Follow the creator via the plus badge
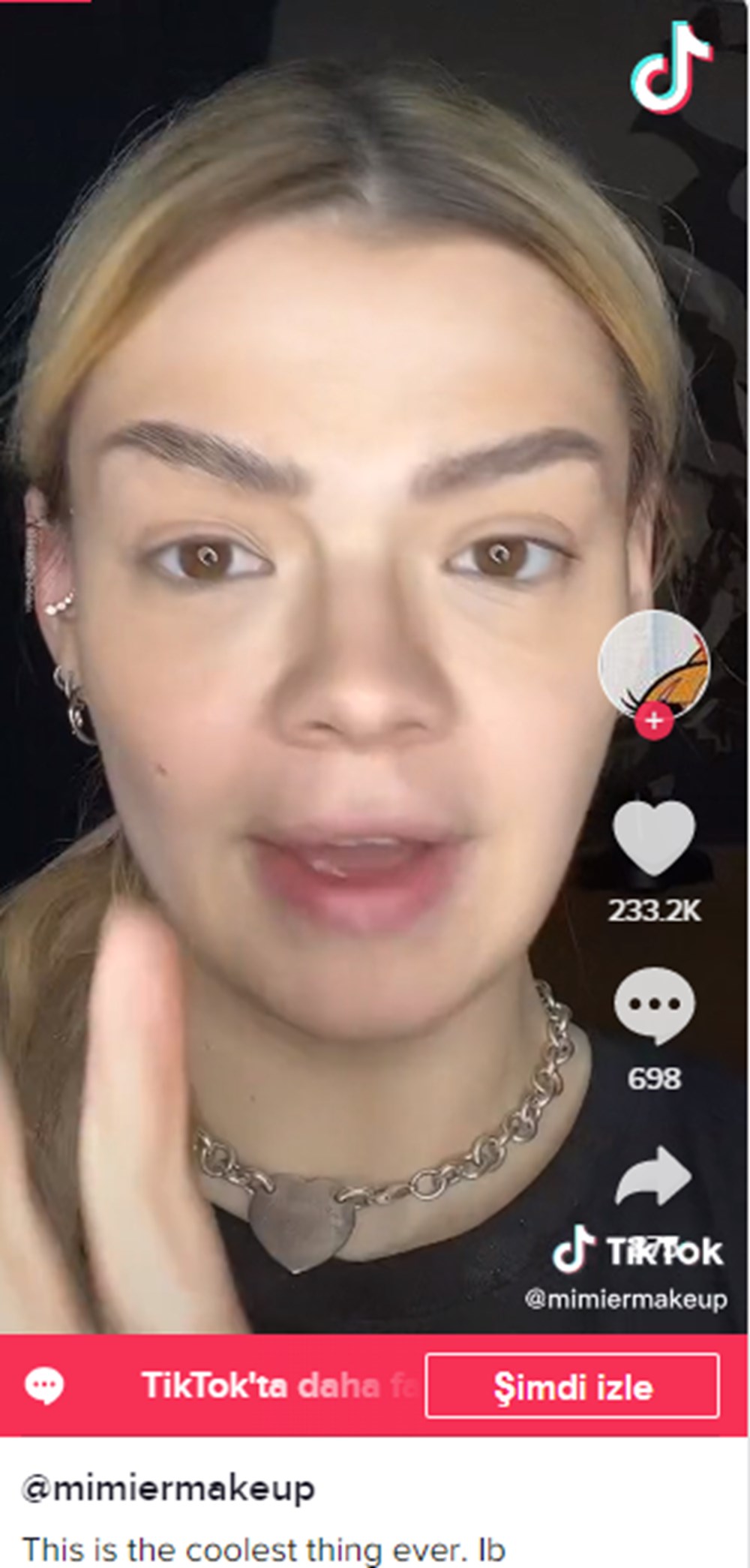The height and width of the screenshot is (1568, 750). tap(654, 720)
